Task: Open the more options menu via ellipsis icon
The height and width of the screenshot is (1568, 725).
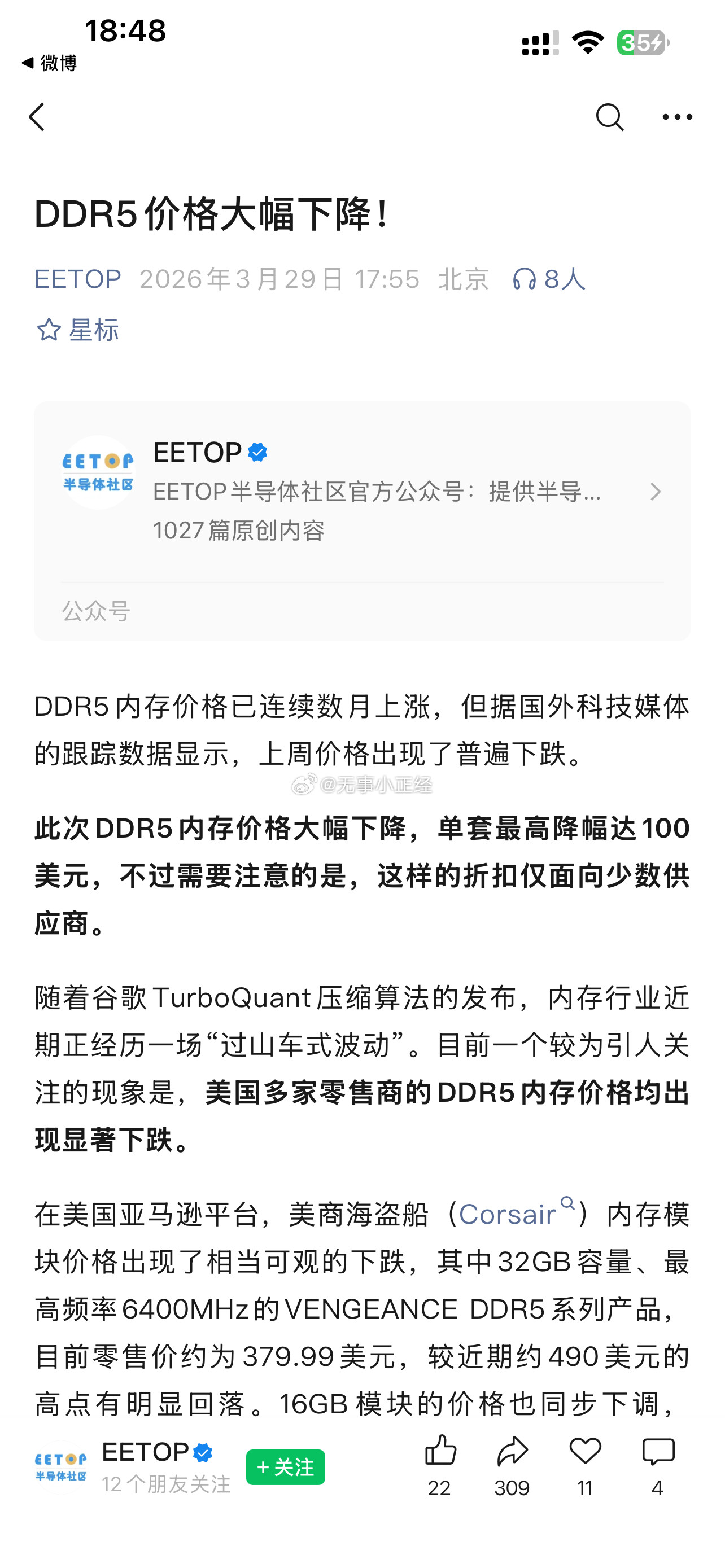Action: (677, 117)
